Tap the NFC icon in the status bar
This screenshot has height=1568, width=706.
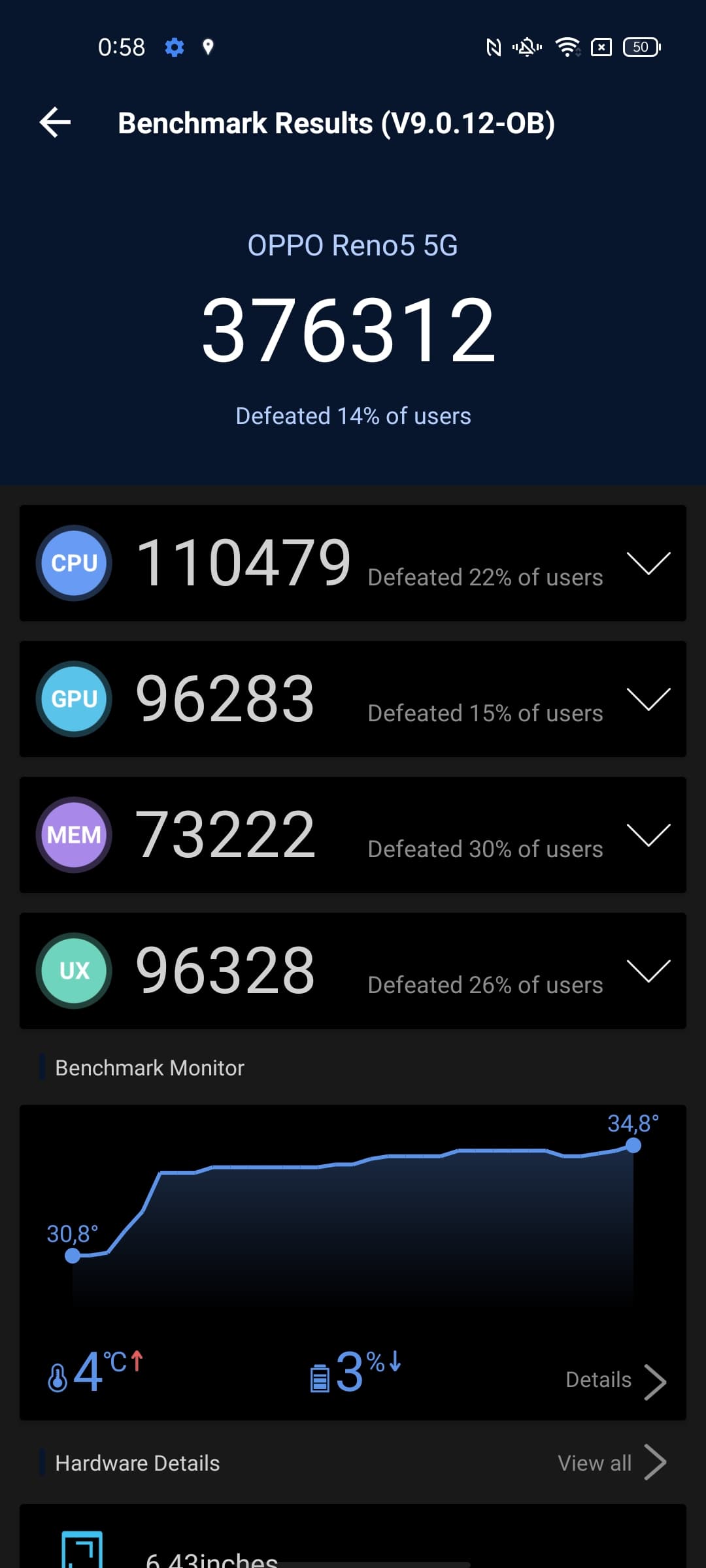[494, 46]
